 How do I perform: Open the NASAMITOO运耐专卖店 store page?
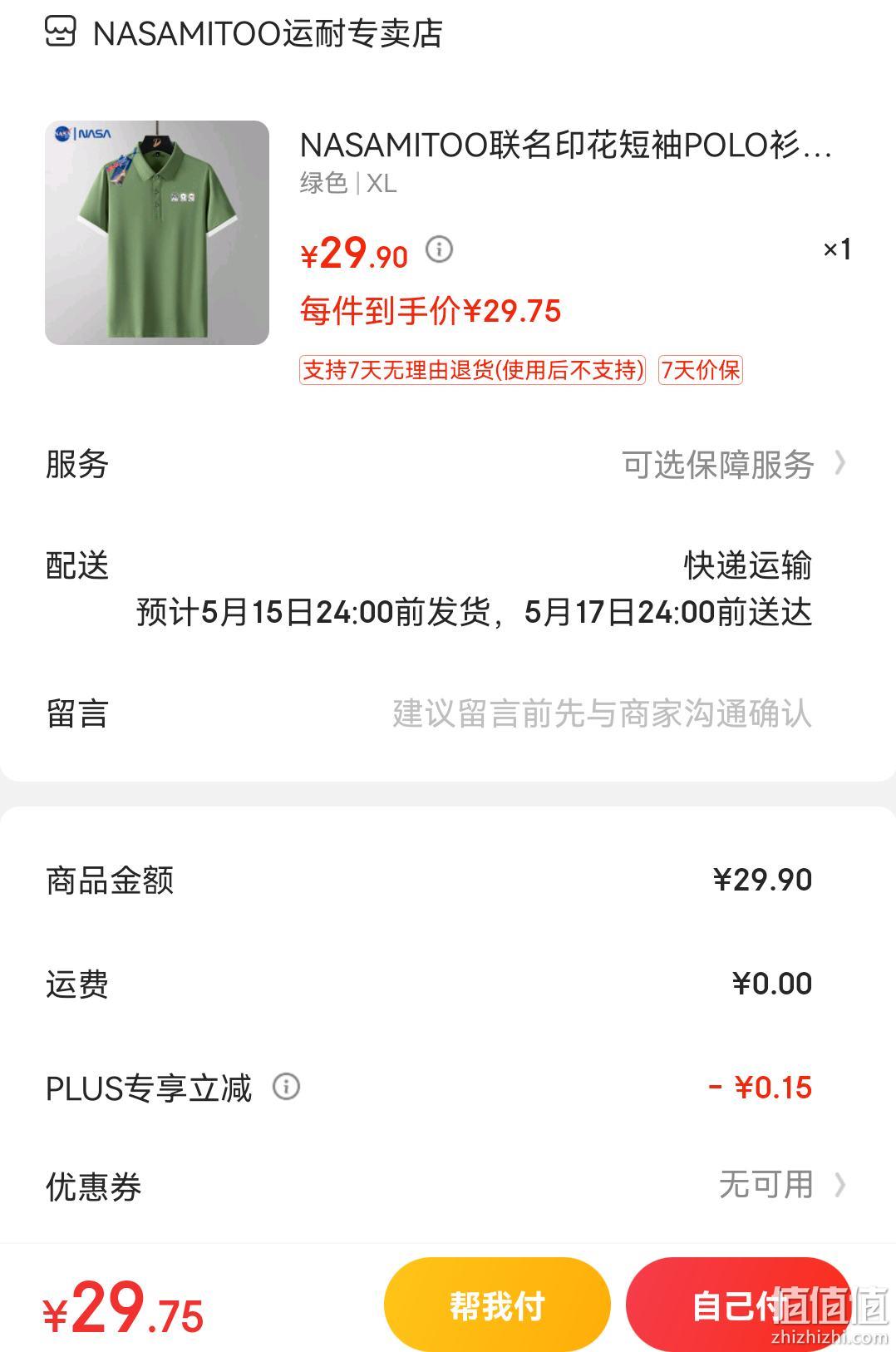(266, 34)
